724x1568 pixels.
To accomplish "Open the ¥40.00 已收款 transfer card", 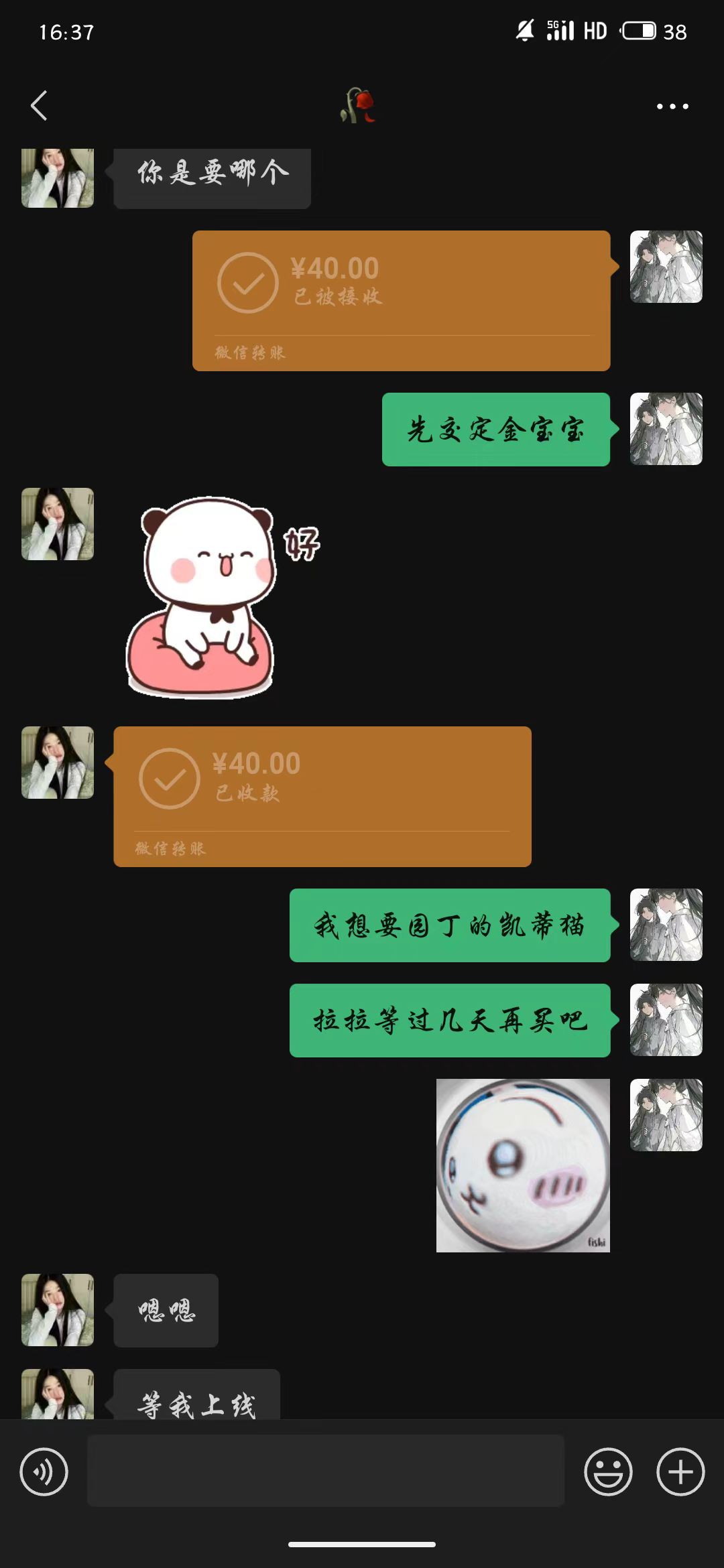I will point(322,797).
